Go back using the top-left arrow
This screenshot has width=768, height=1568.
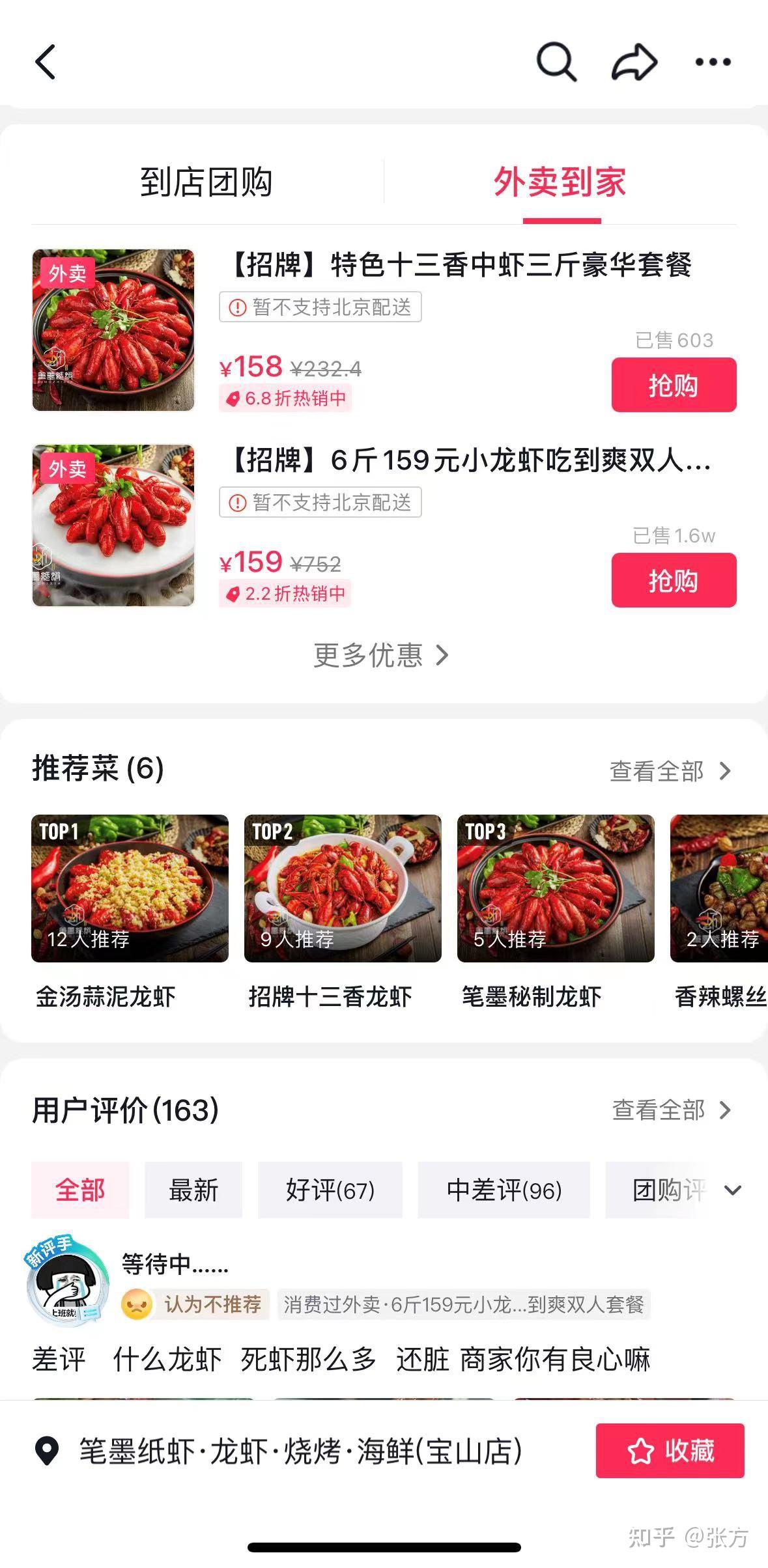tap(46, 63)
